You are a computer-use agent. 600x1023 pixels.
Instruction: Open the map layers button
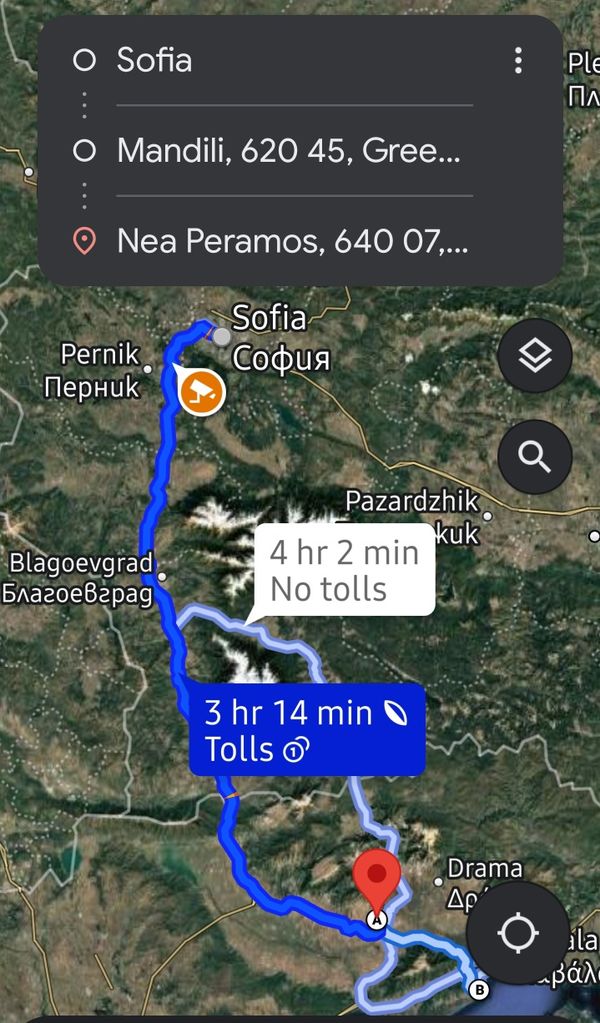(535, 356)
